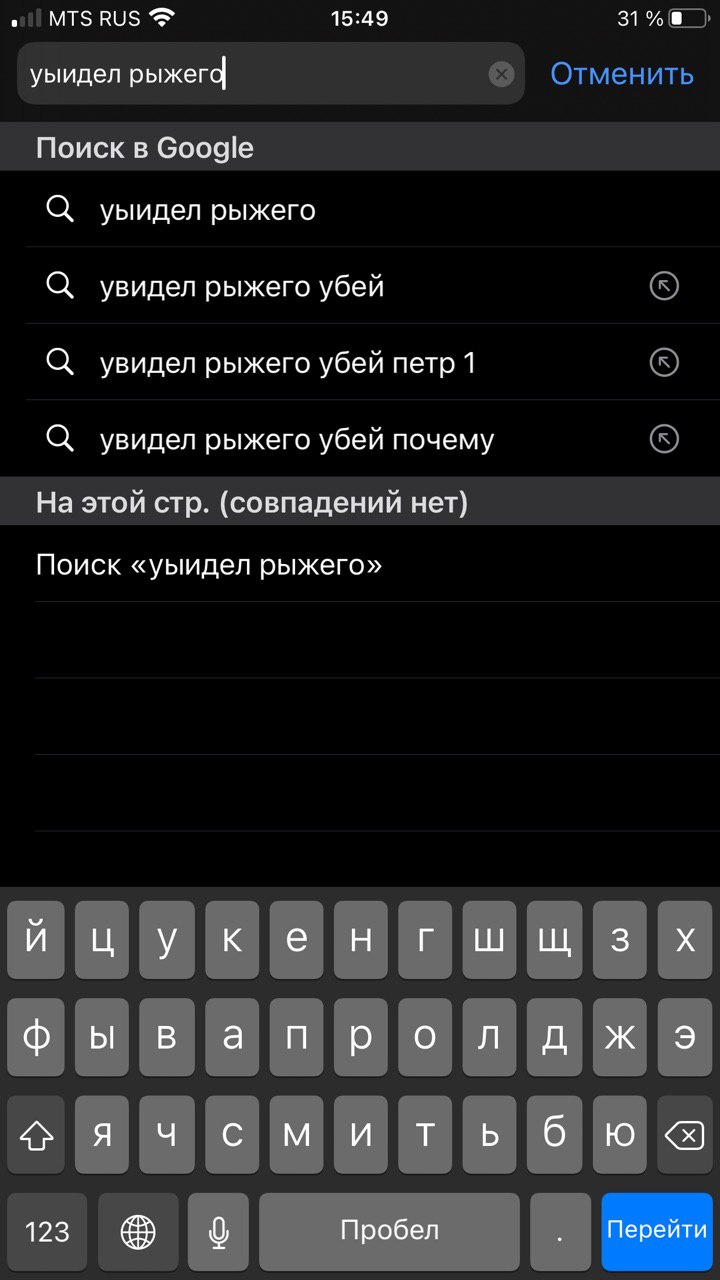The height and width of the screenshot is (1280, 720).
Task: Switch to 123 numeric keyboard
Action: 47,1231
